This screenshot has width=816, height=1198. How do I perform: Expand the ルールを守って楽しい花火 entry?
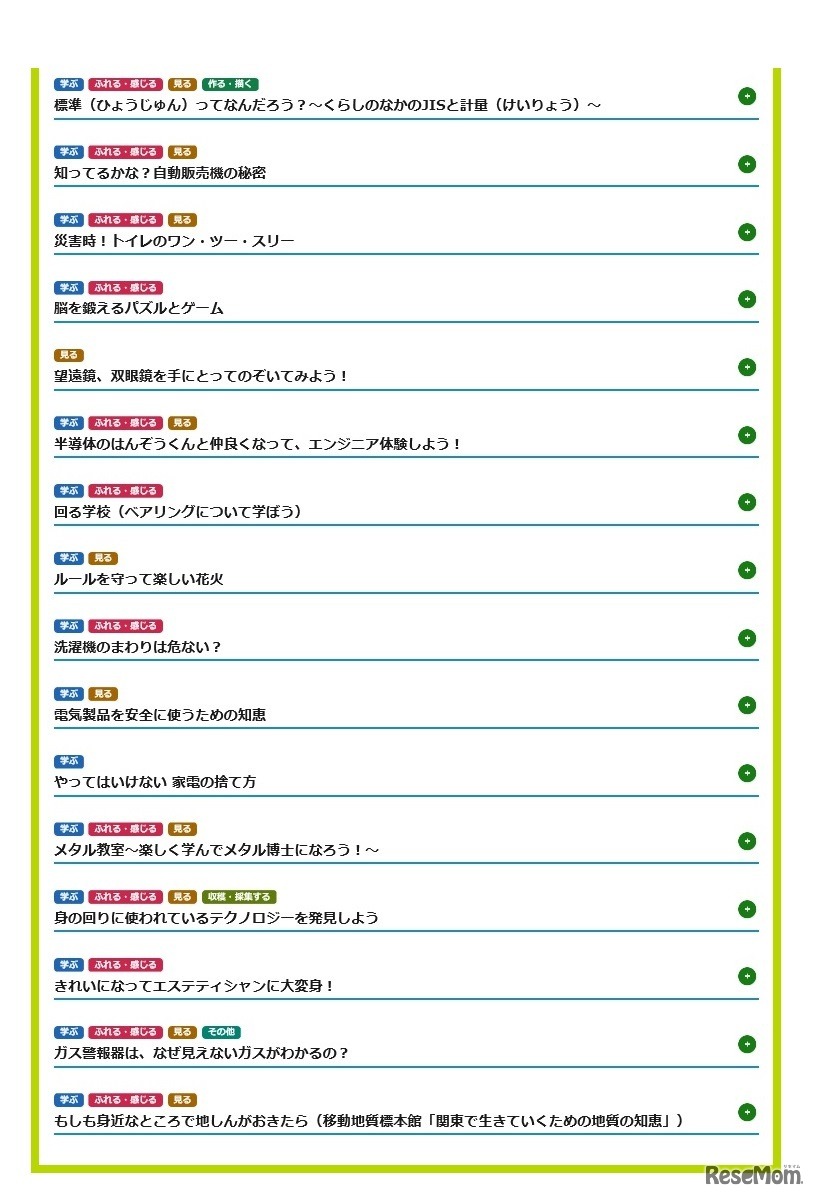pos(746,570)
